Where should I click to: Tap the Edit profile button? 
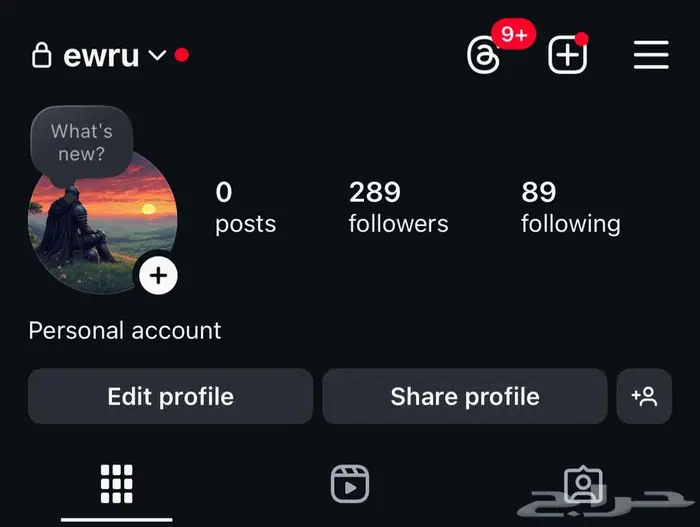(170, 397)
